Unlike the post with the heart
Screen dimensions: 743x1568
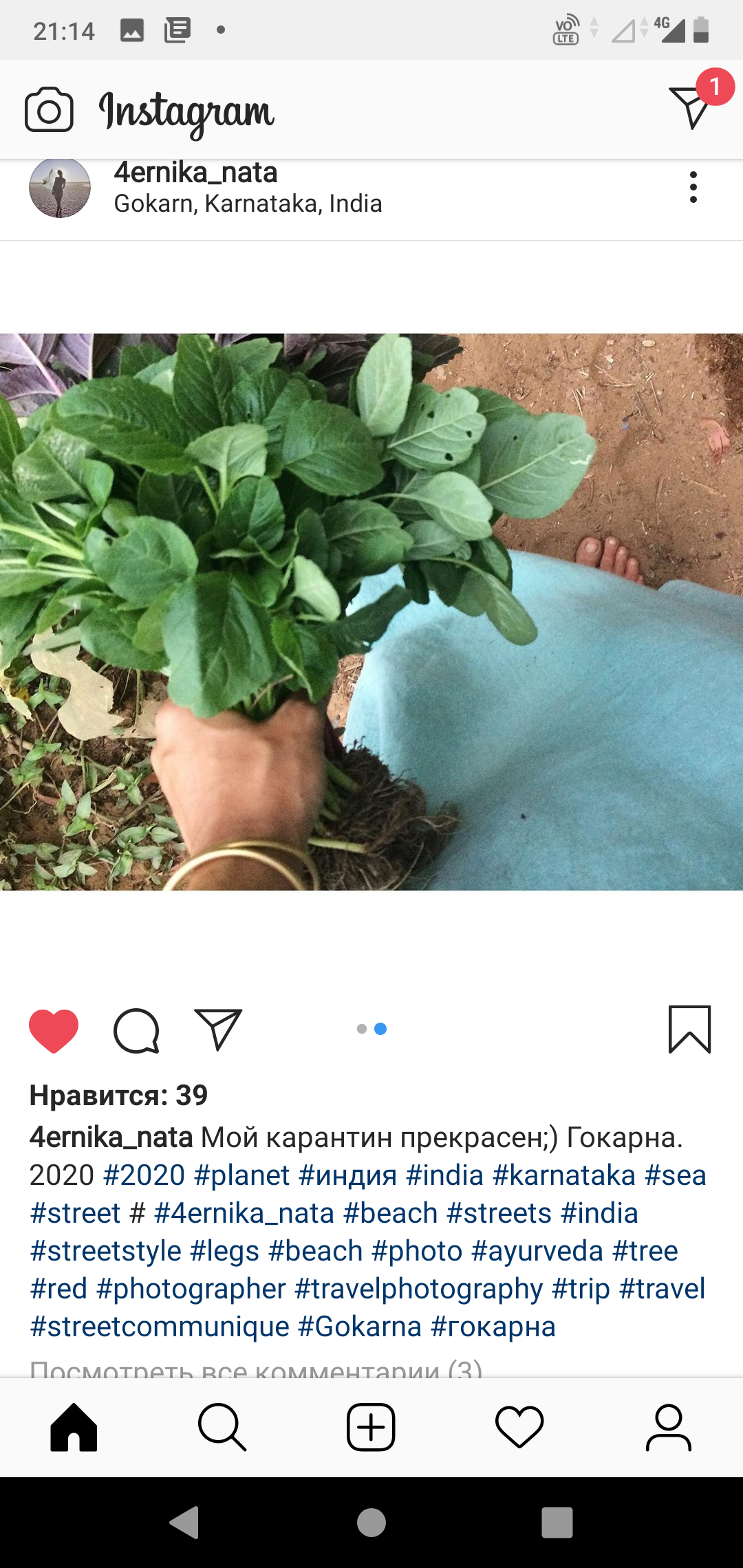click(54, 1030)
